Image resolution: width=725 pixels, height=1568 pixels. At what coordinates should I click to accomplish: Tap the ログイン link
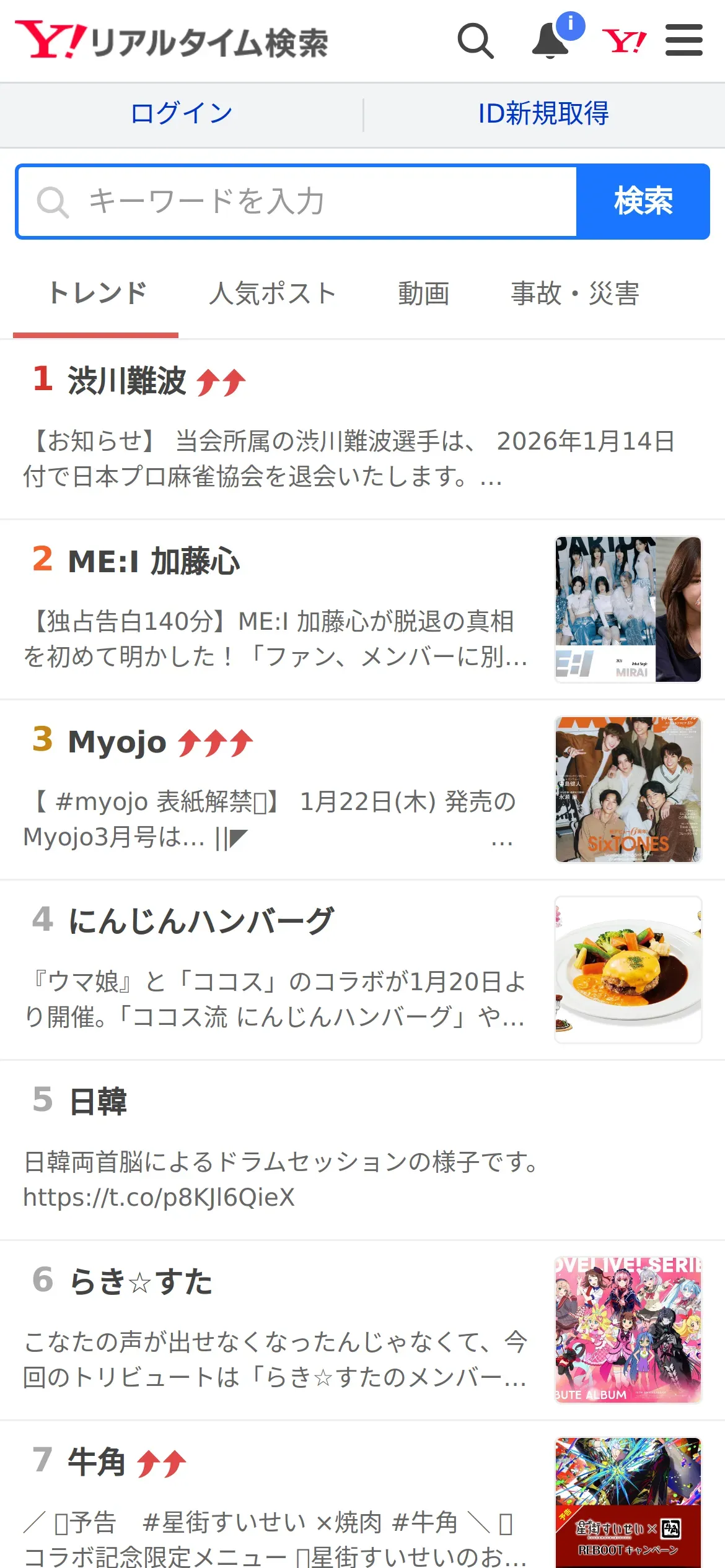pos(181,114)
